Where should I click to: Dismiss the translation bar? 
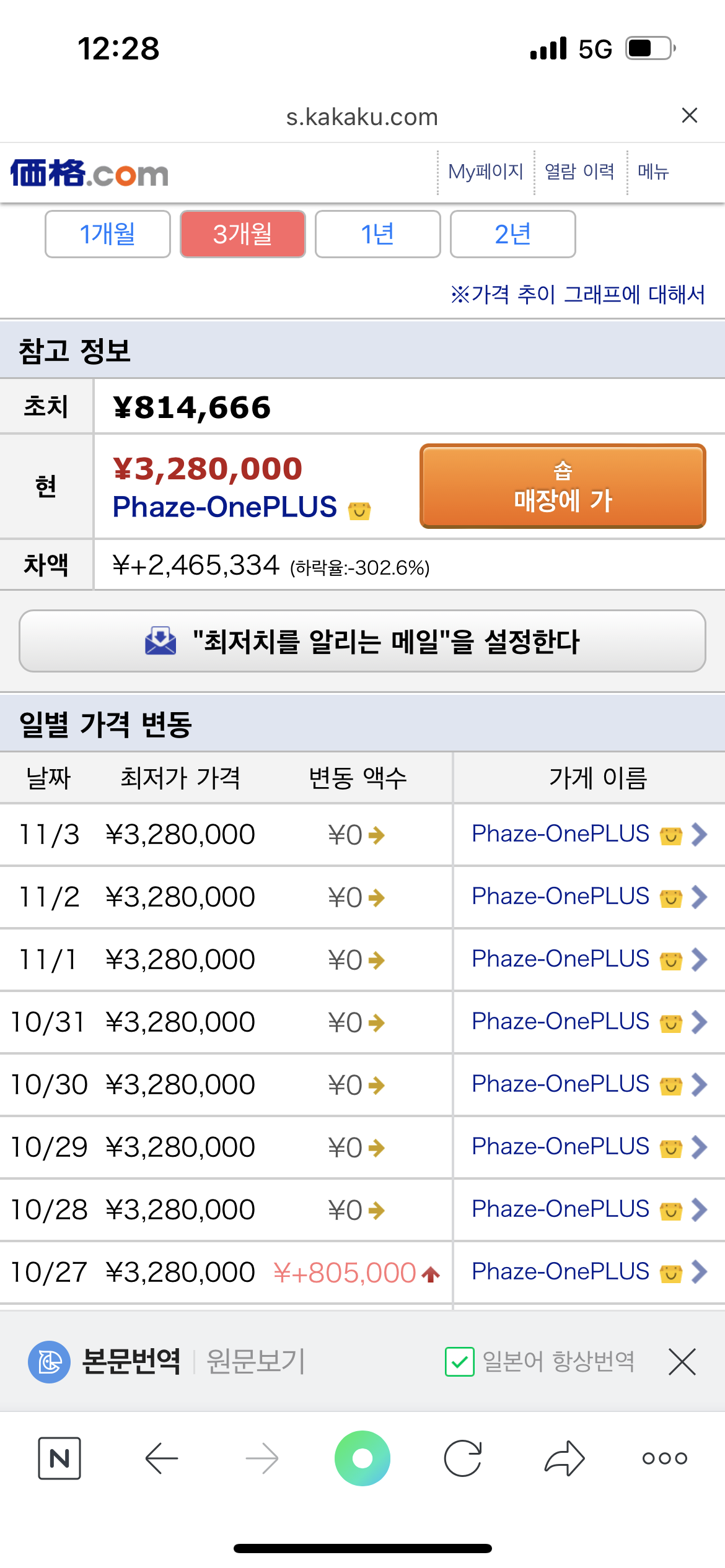tap(682, 1362)
